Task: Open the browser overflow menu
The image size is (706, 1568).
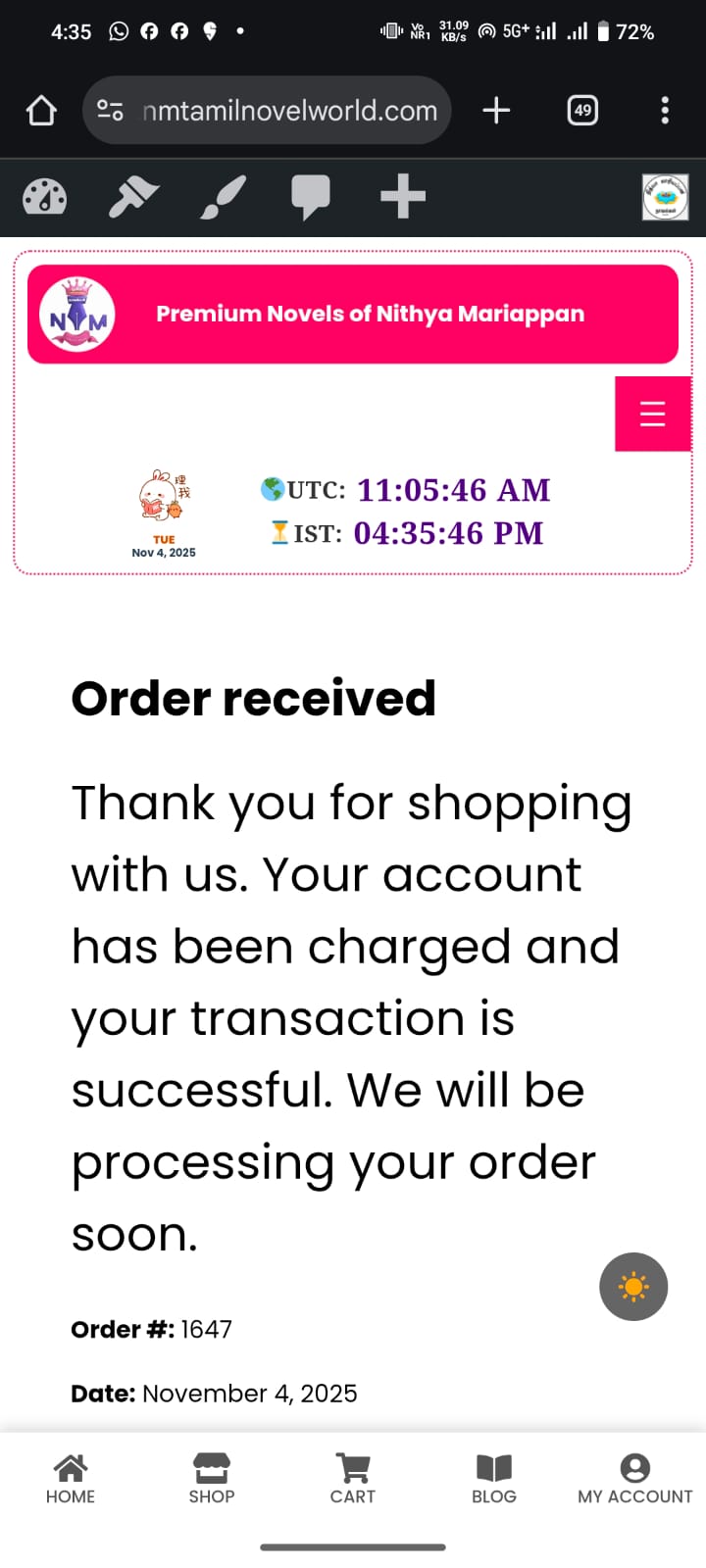Action: point(665,111)
